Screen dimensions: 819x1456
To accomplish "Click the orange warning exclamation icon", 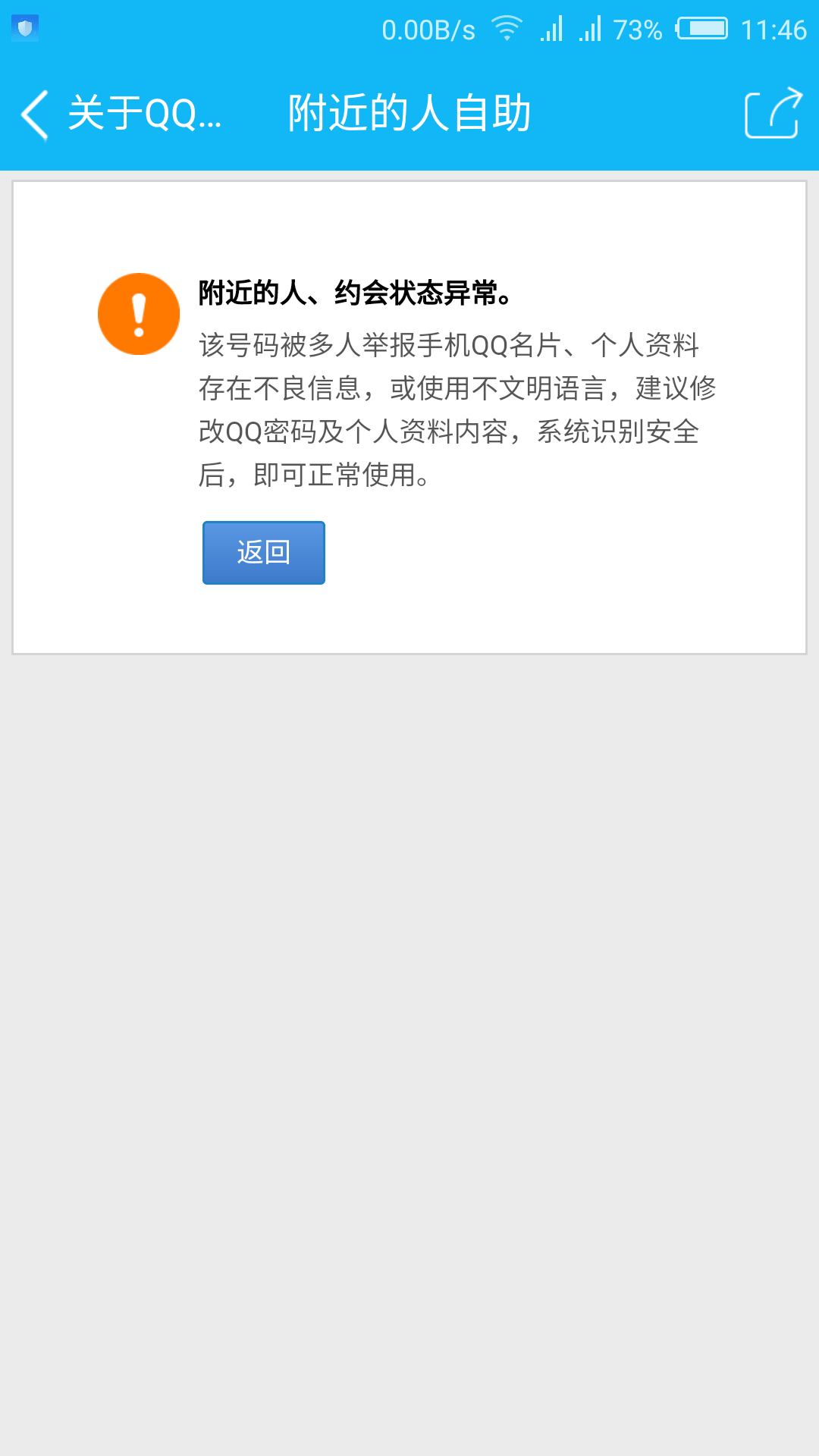I will 138,312.
